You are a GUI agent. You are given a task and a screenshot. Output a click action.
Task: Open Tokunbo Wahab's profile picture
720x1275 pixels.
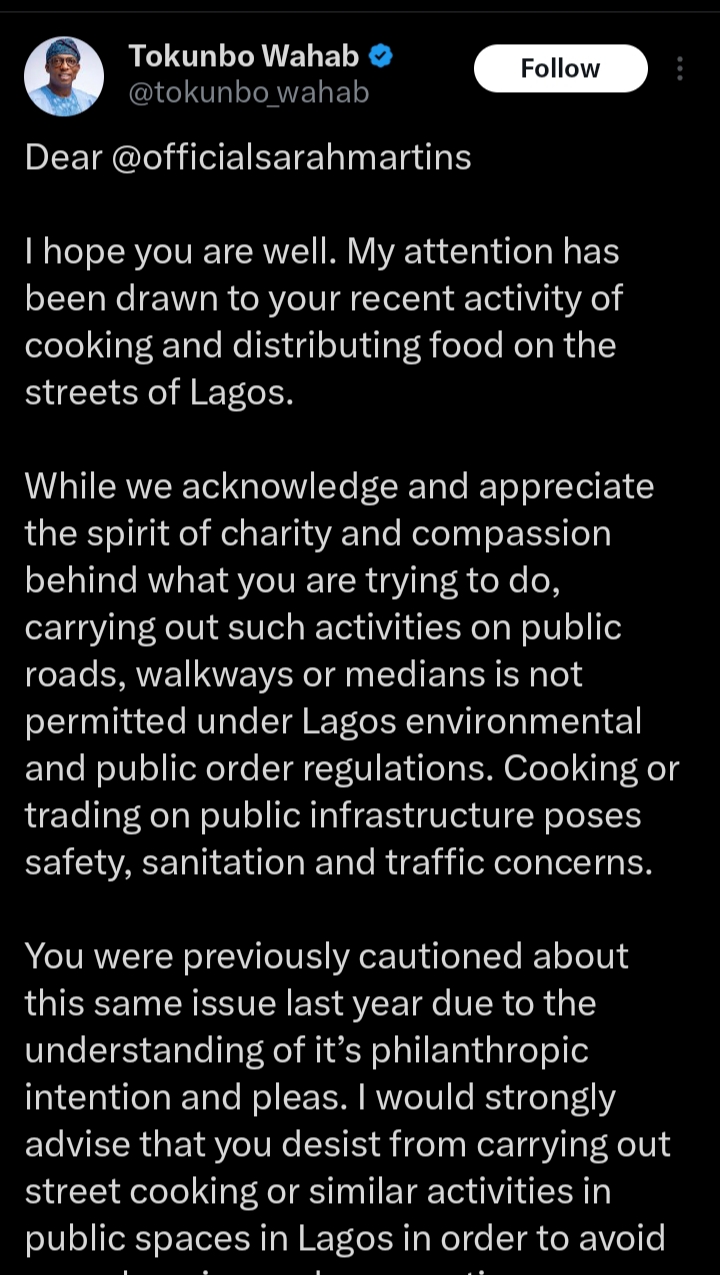pos(64,76)
